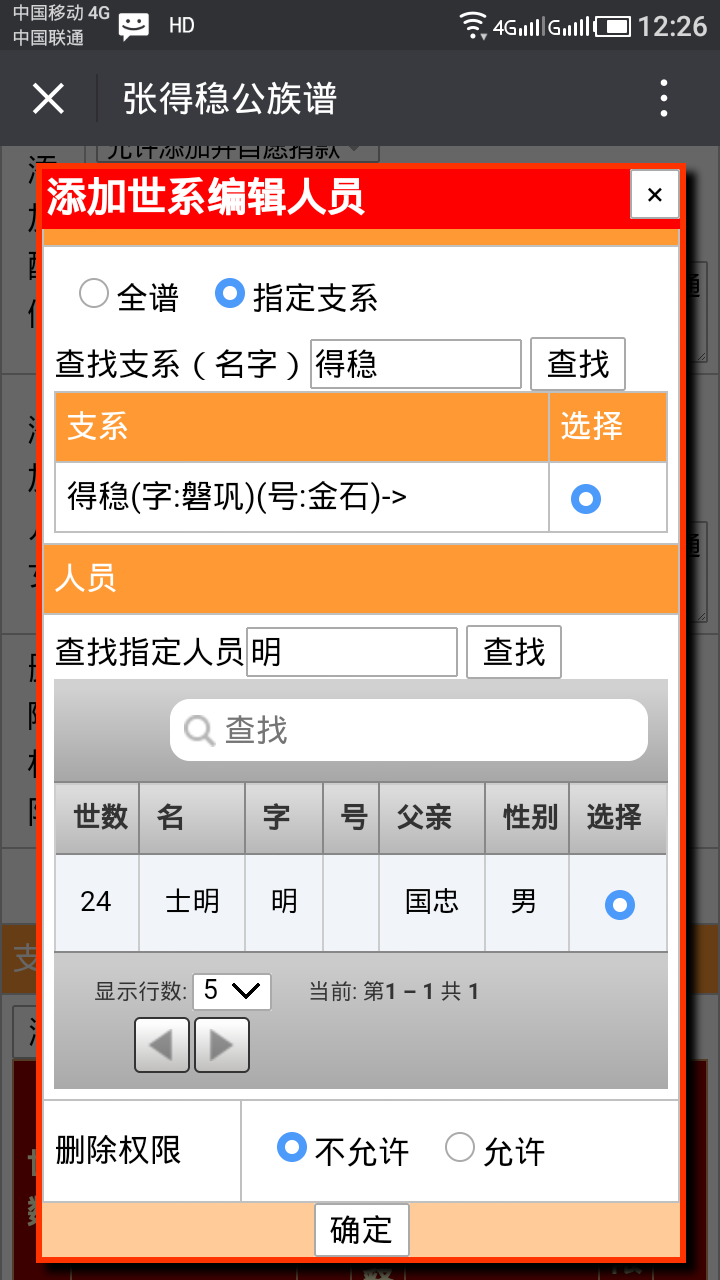Open the overflow menu
The image size is (720, 1280).
664,99
